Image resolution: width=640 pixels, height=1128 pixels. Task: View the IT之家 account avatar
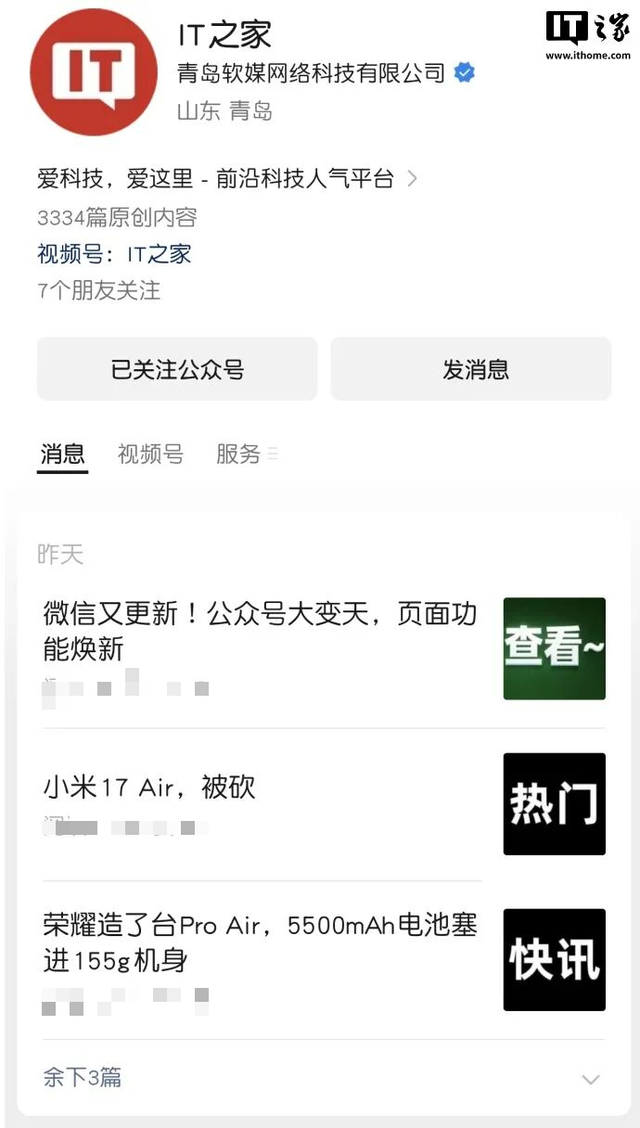[96, 72]
